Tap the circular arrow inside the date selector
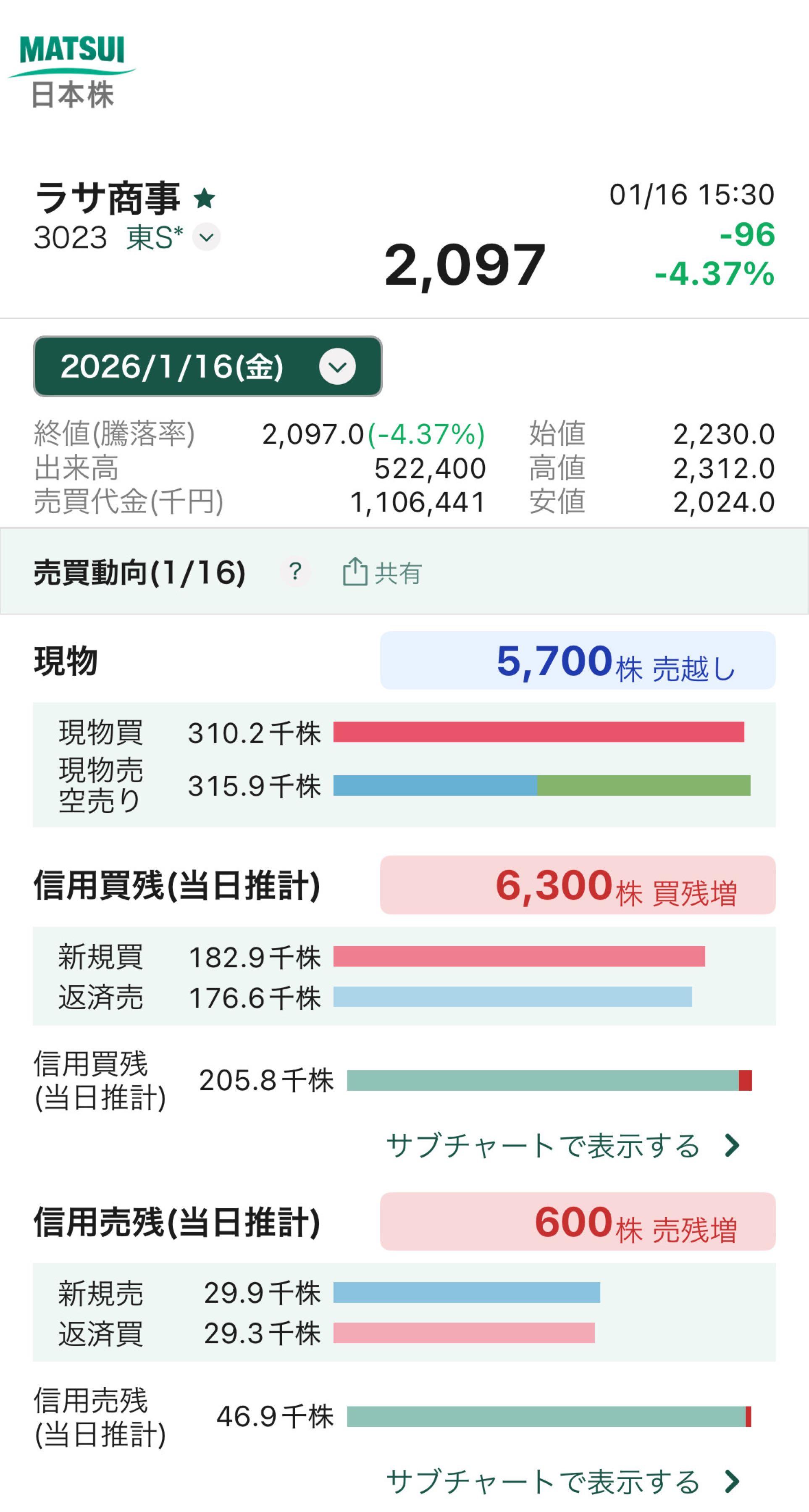This screenshot has height=1512, width=809. tap(338, 367)
